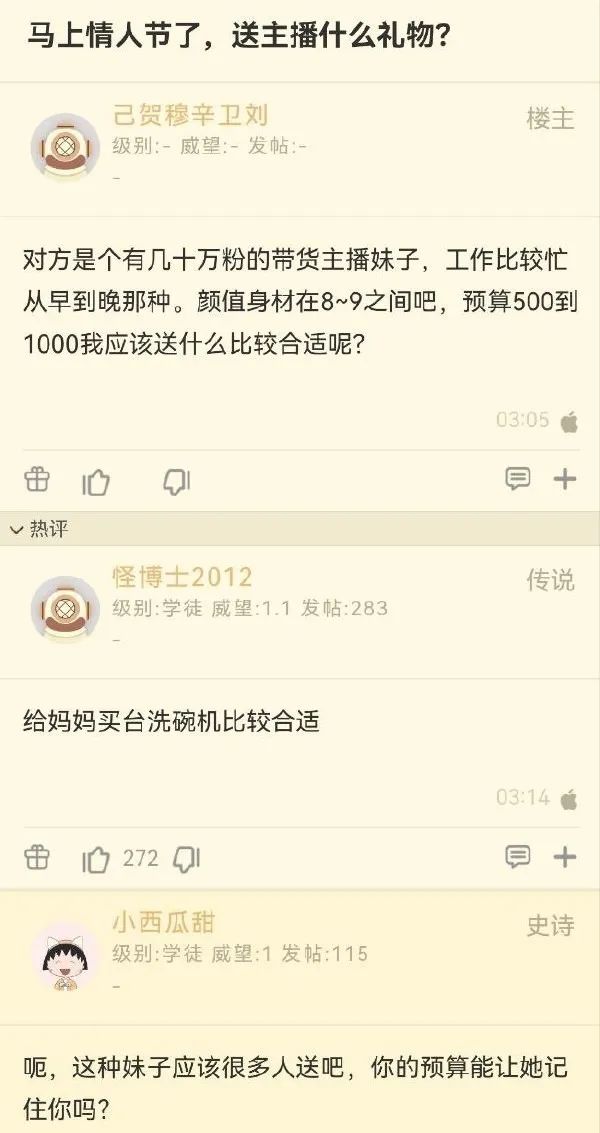
Task: Dislike the original post by 己贺穆辛卫刘
Action: [x=177, y=482]
